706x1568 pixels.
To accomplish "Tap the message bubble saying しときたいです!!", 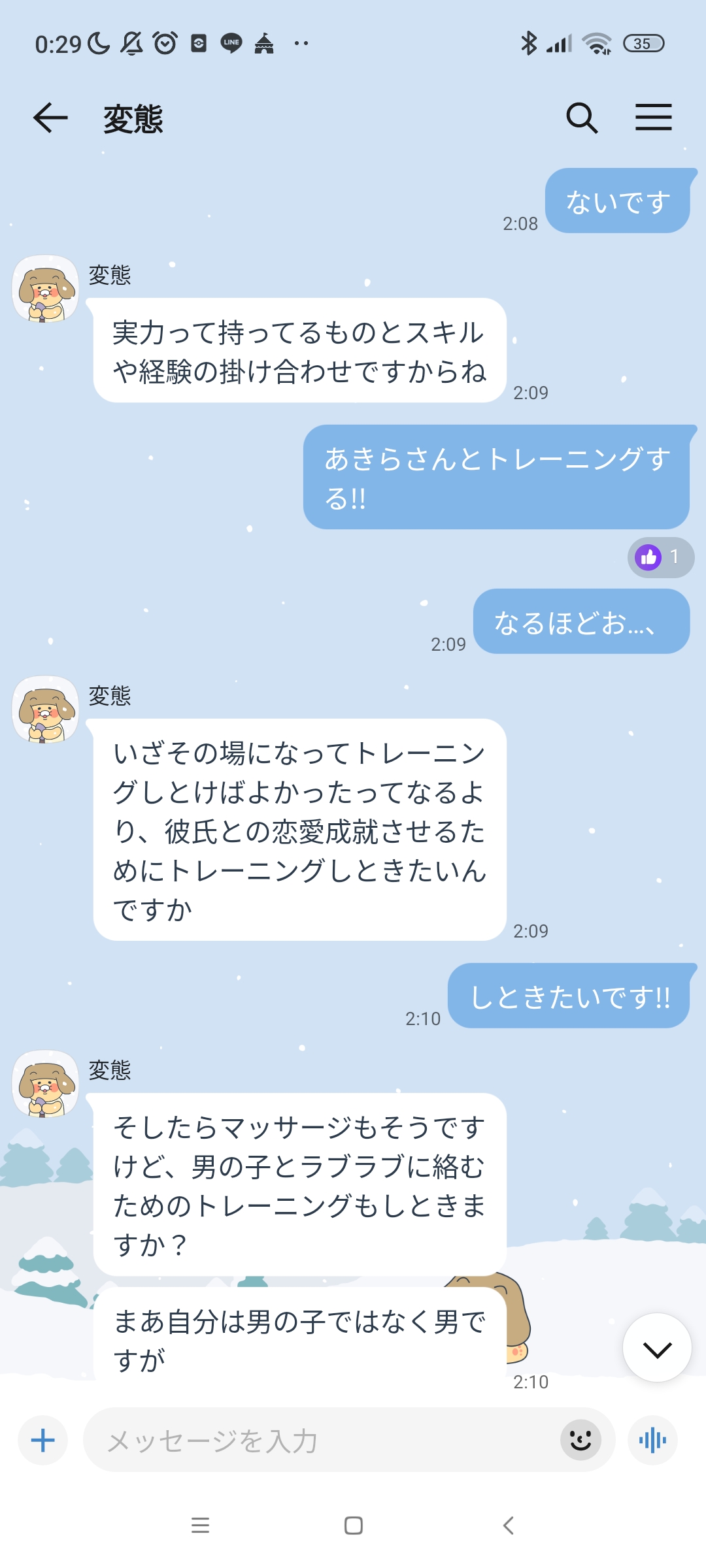I will [568, 996].
